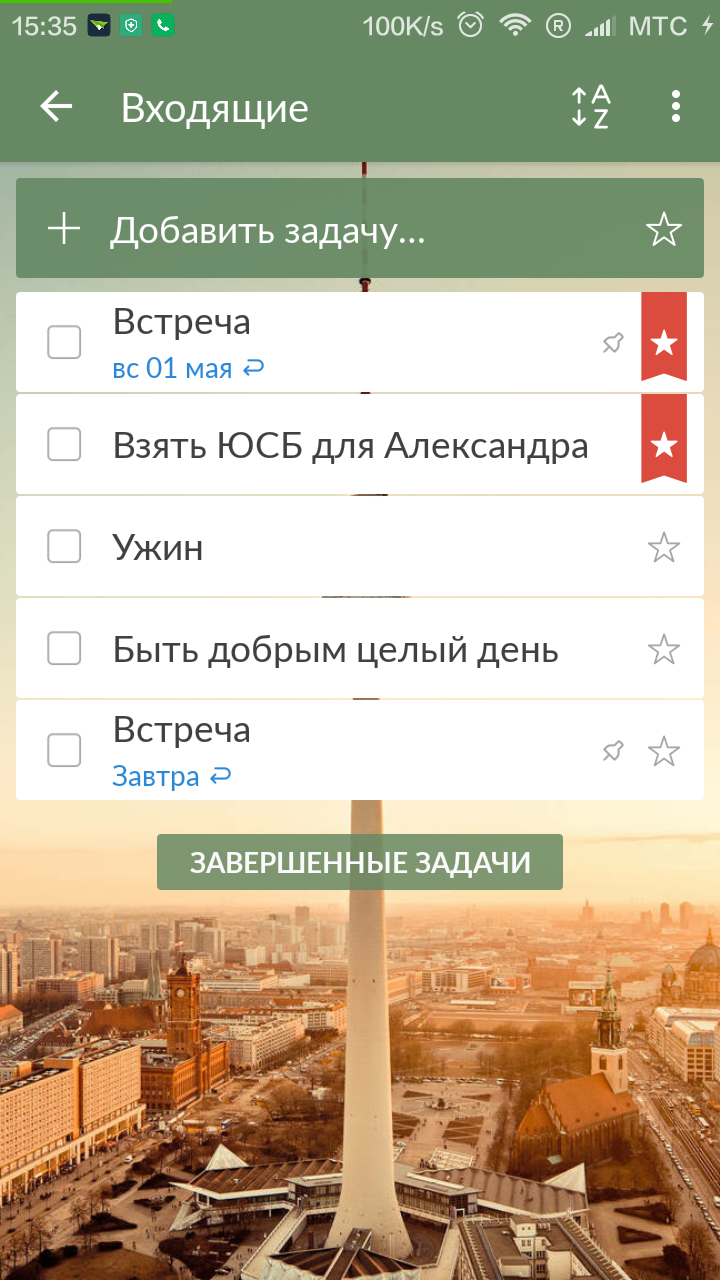Show ЗАВЕРШЕННЫЕ ЗАДАЧИ
The height and width of the screenshot is (1280, 720).
360,862
